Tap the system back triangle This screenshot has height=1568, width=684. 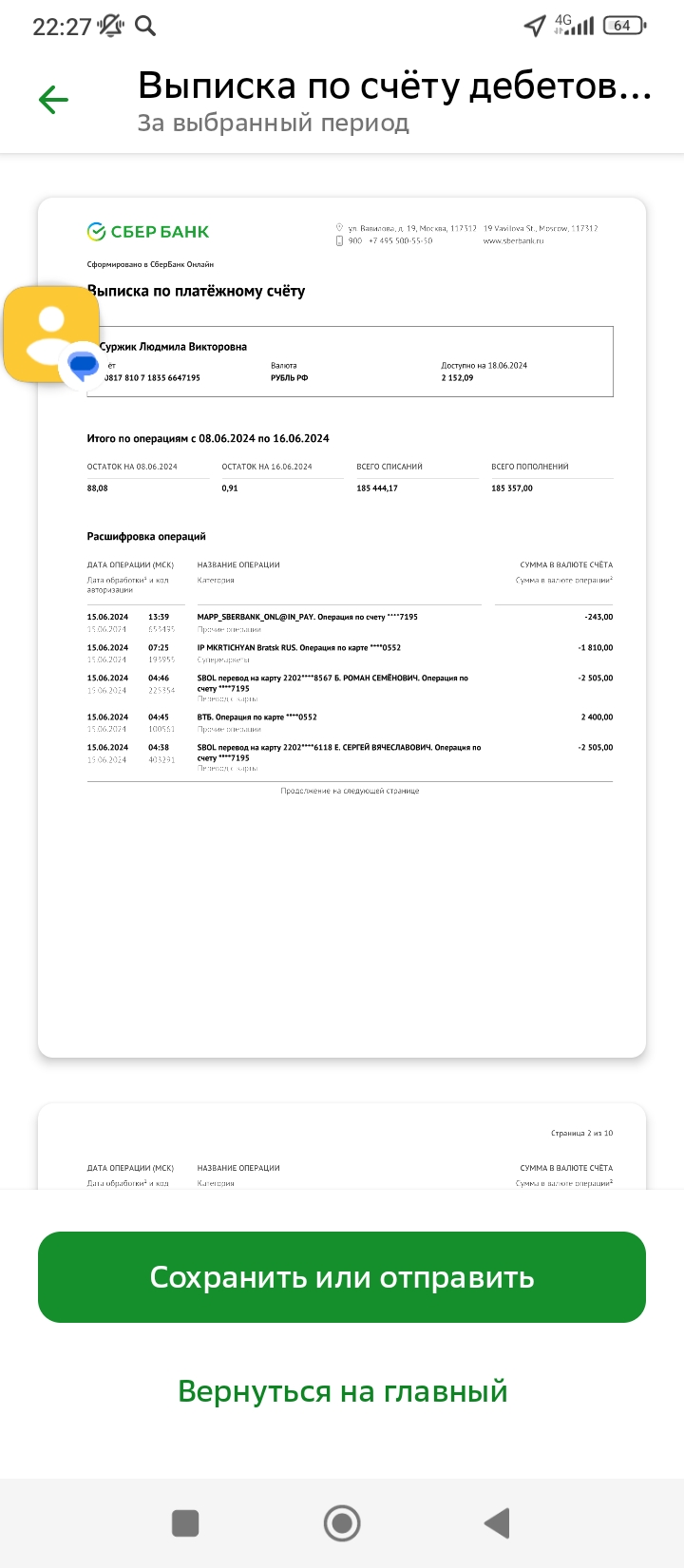pos(497,1522)
